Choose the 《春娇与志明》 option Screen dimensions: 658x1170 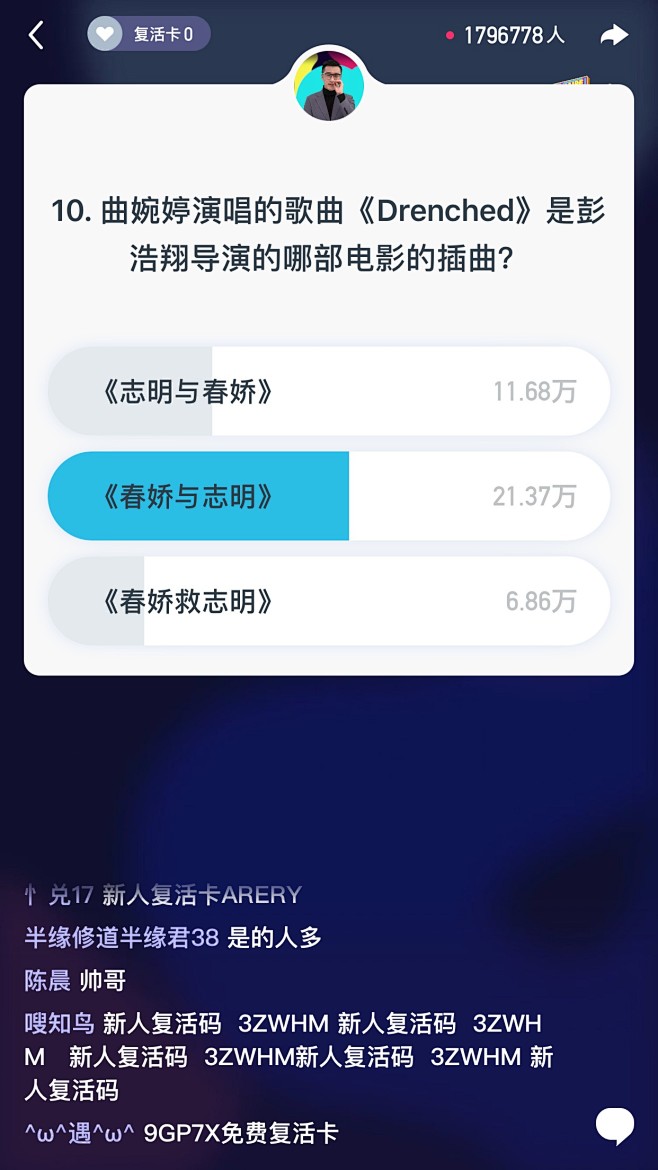[x=328, y=496]
